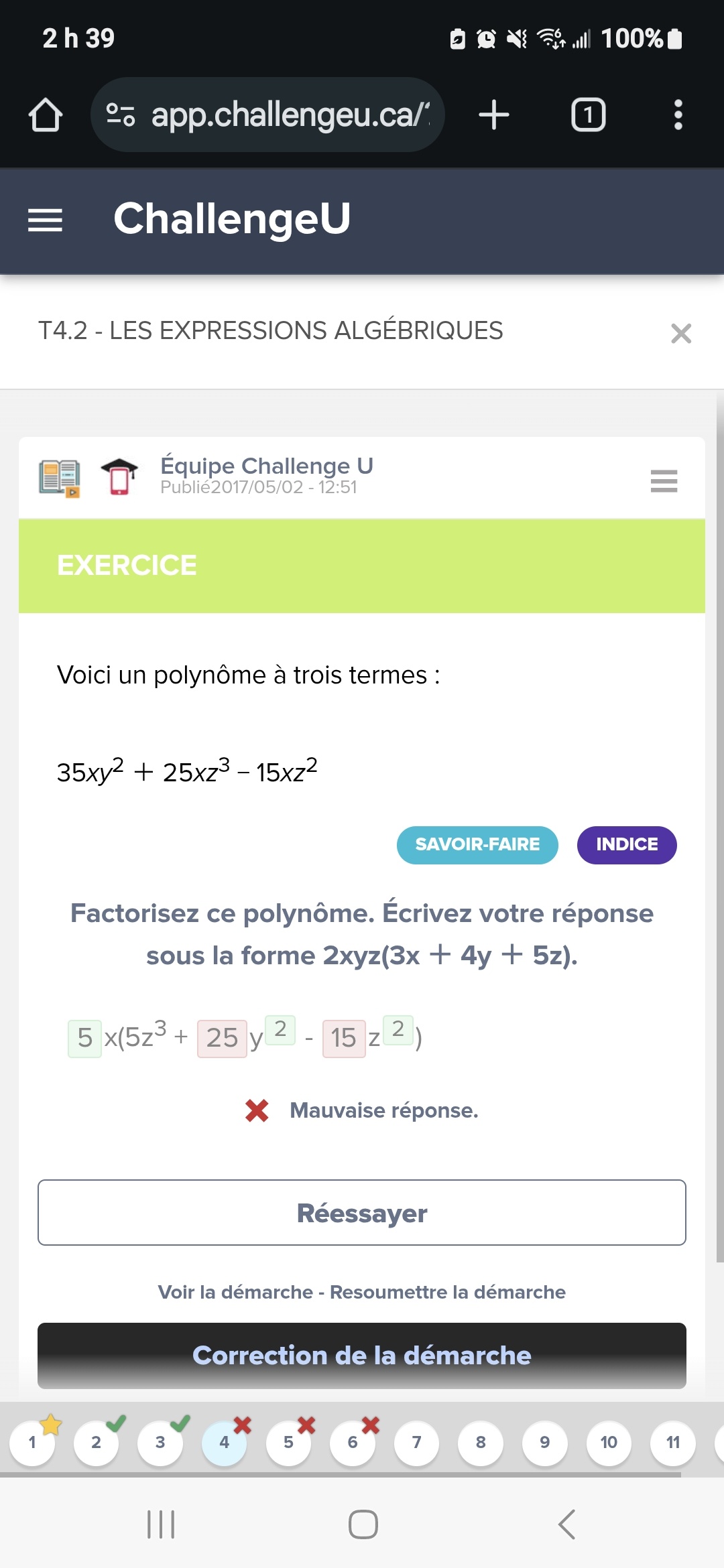Tap Resoumettre la démarche link
This screenshot has height=1568, width=724.
click(x=448, y=1292)
